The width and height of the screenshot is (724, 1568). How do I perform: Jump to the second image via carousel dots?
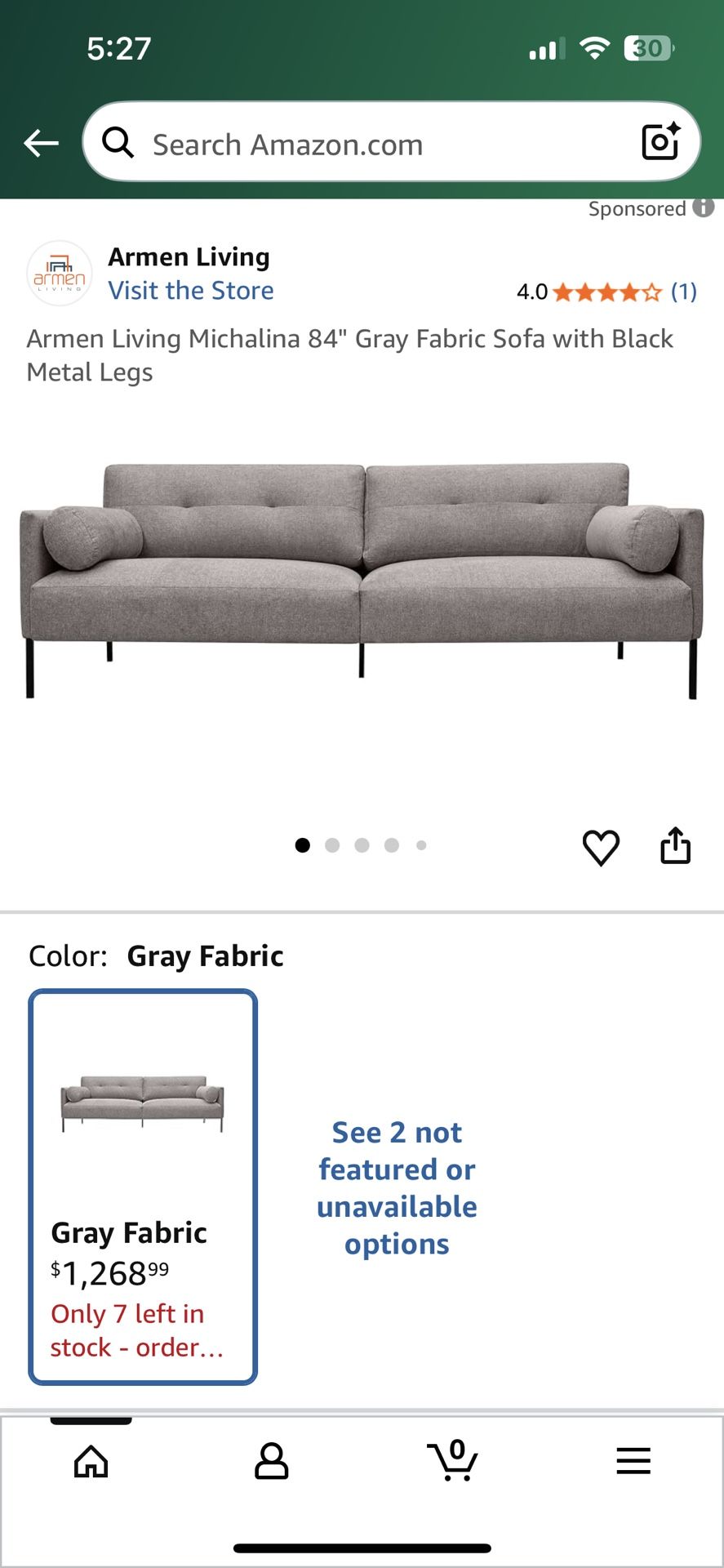click(332, 846)
